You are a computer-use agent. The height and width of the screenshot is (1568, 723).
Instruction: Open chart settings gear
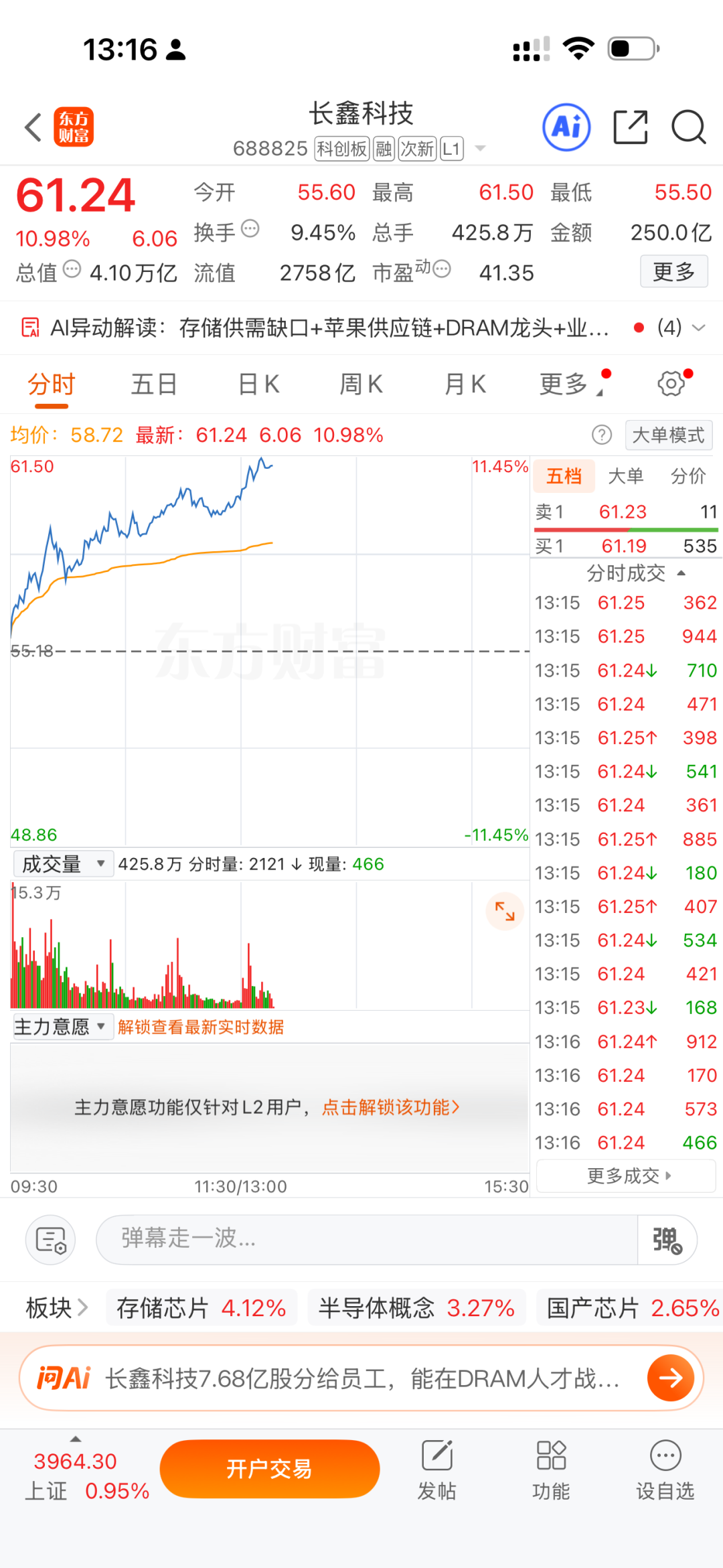[671, 383]
